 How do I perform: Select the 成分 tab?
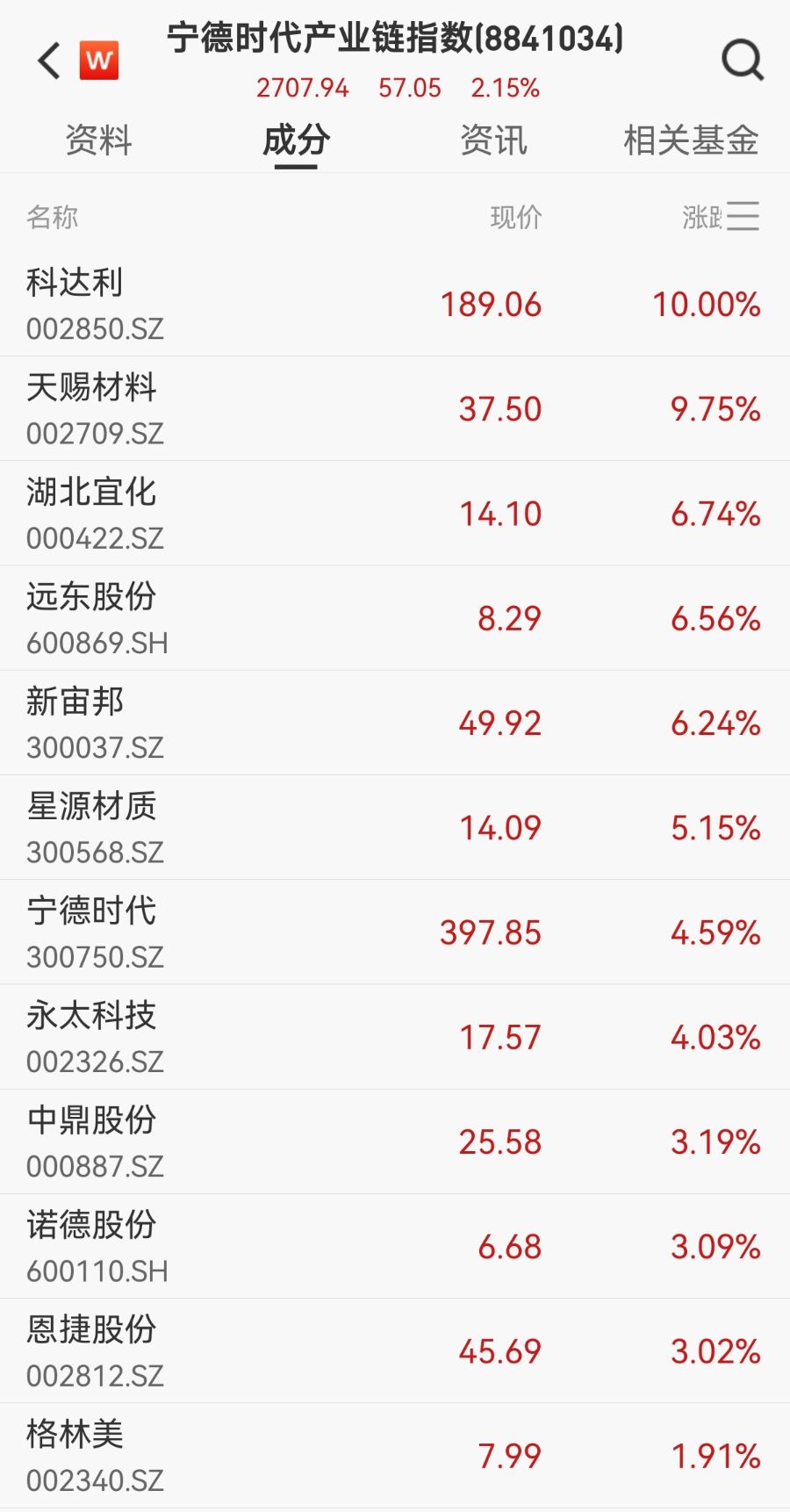[x=296, y=140]
